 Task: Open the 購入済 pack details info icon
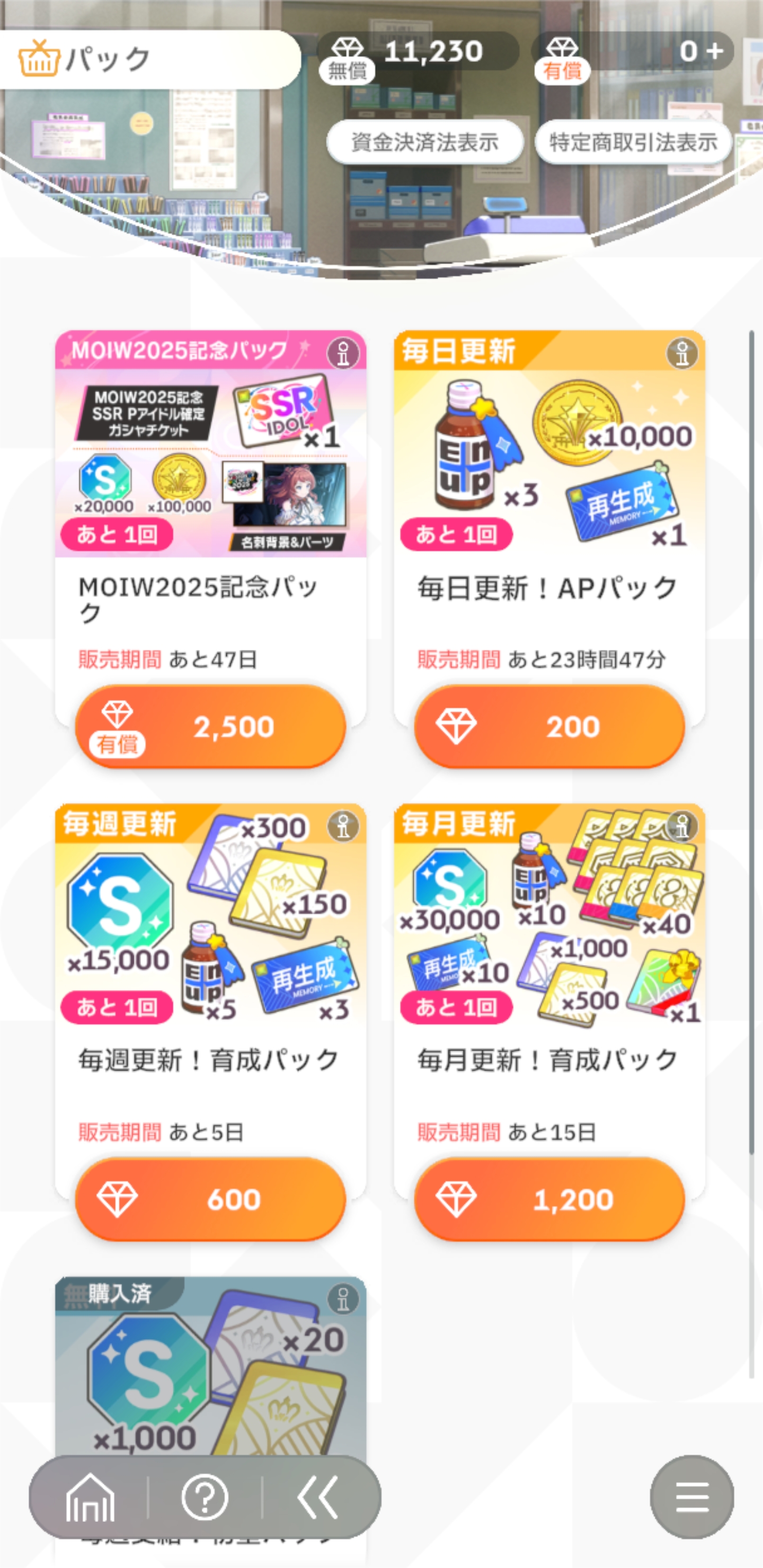343,1299
